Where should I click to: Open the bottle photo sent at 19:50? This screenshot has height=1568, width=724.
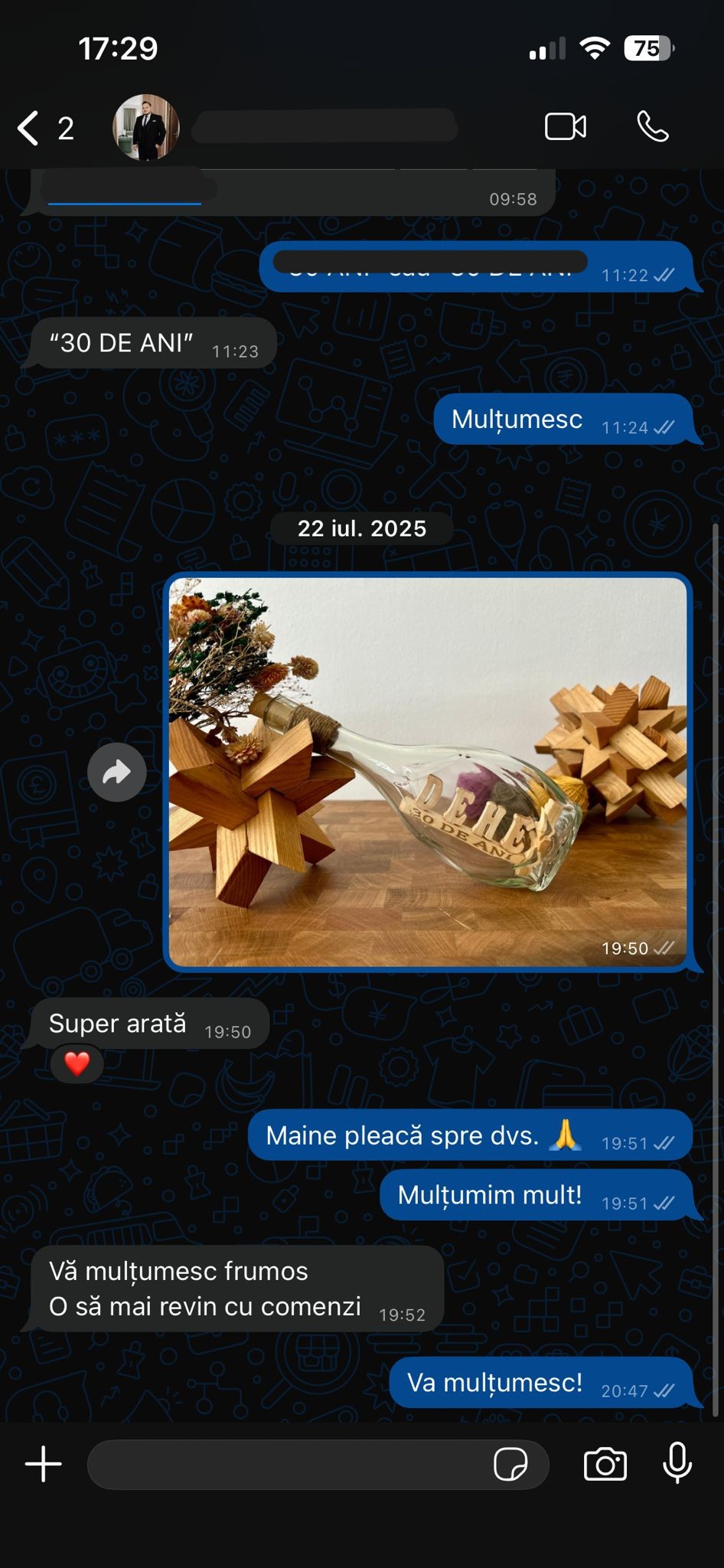tap(427, 772)
